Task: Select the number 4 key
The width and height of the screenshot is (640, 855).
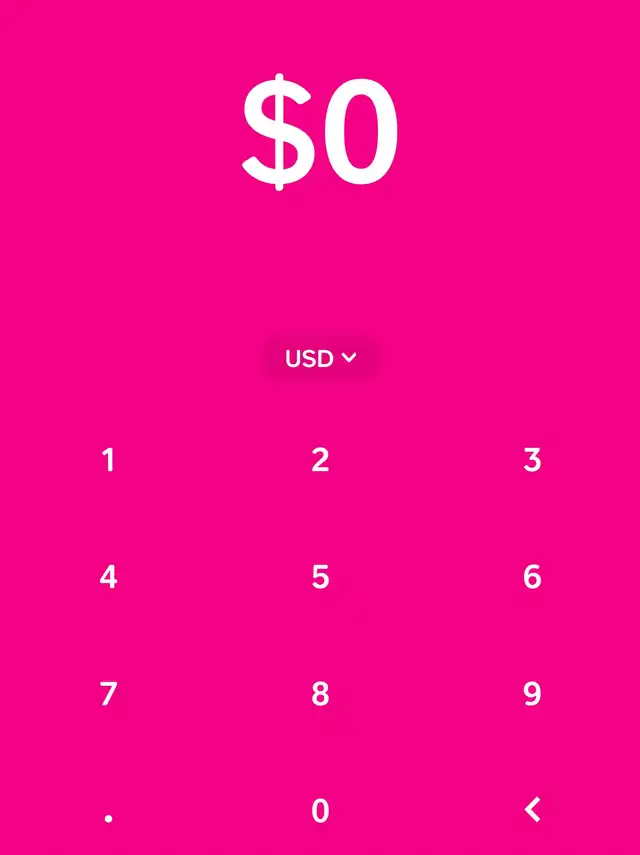Action: pos(108,577)
